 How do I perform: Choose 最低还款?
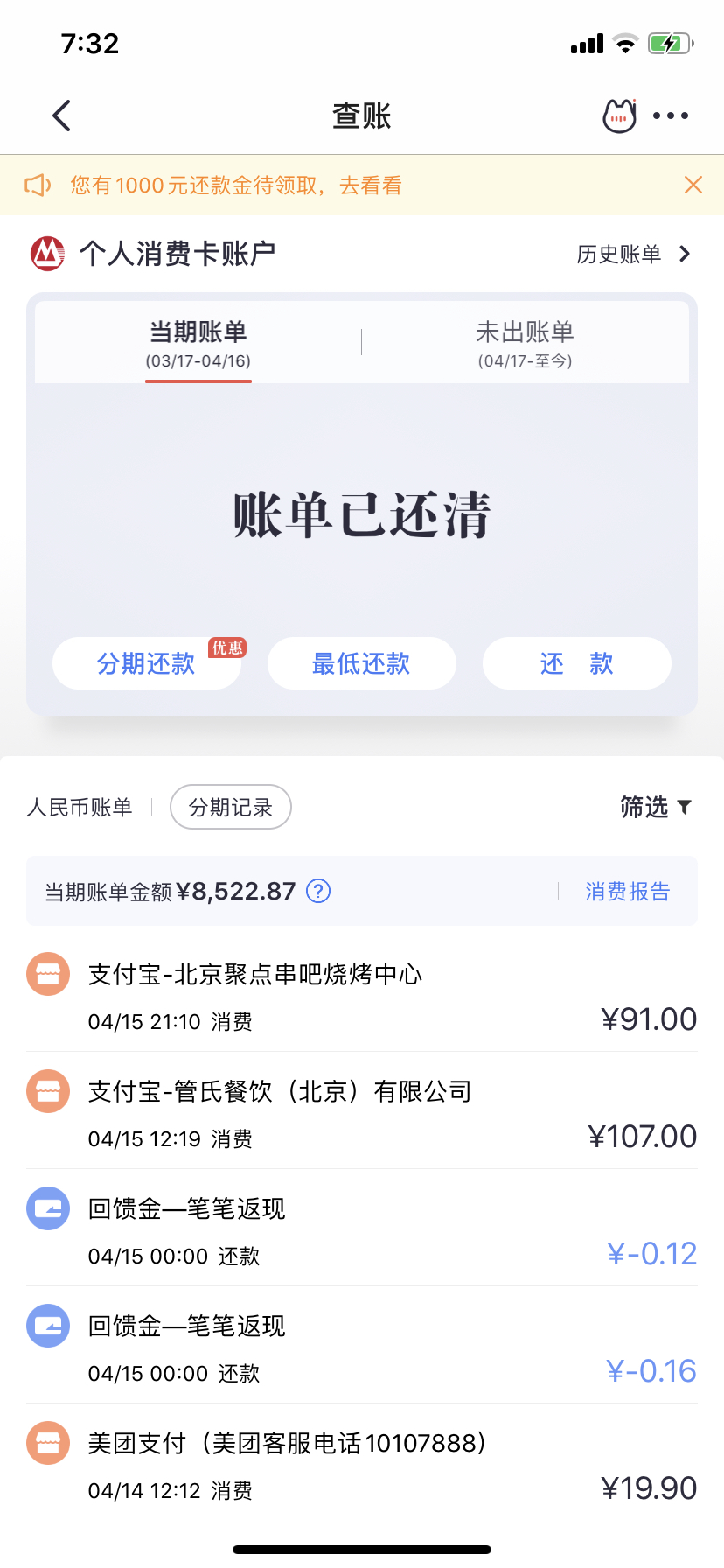[x=361, y=663]
